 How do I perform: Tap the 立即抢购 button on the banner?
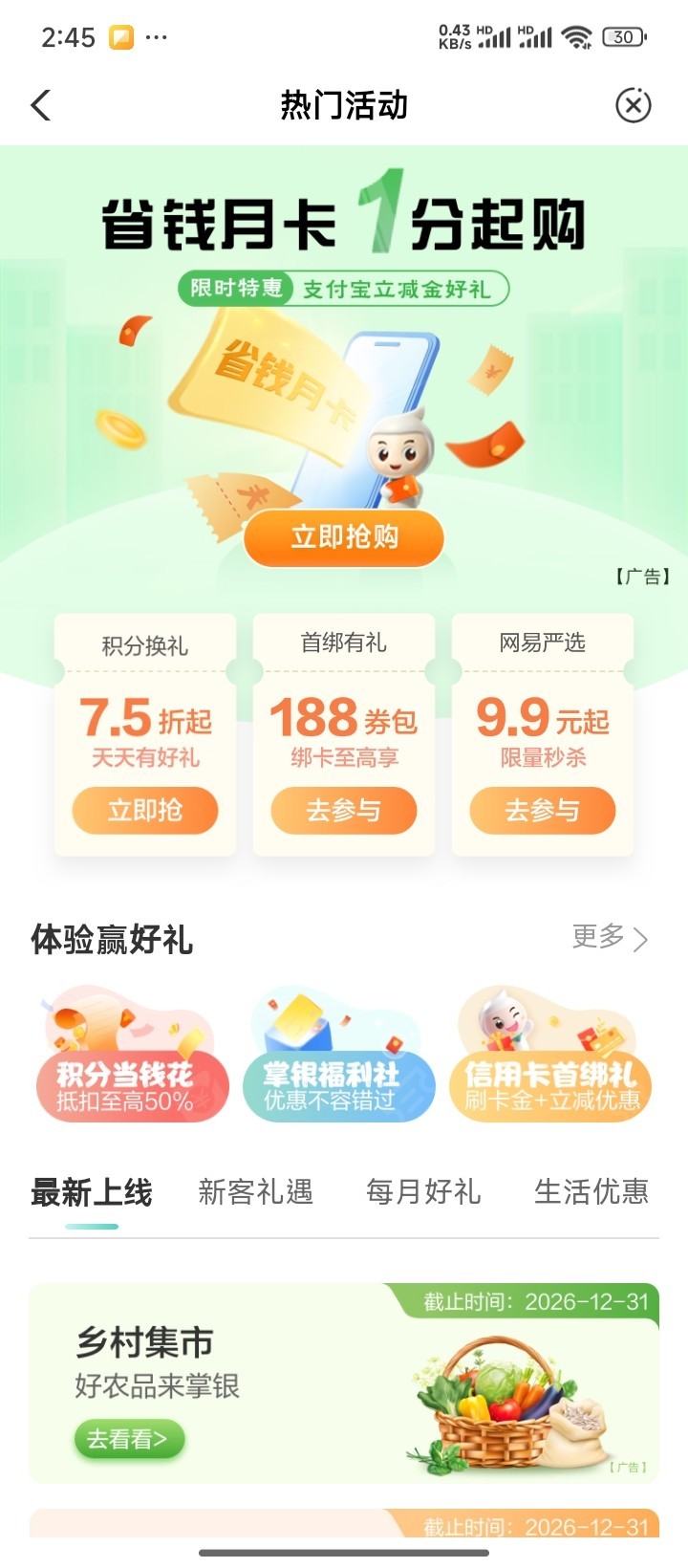(344, 537)
